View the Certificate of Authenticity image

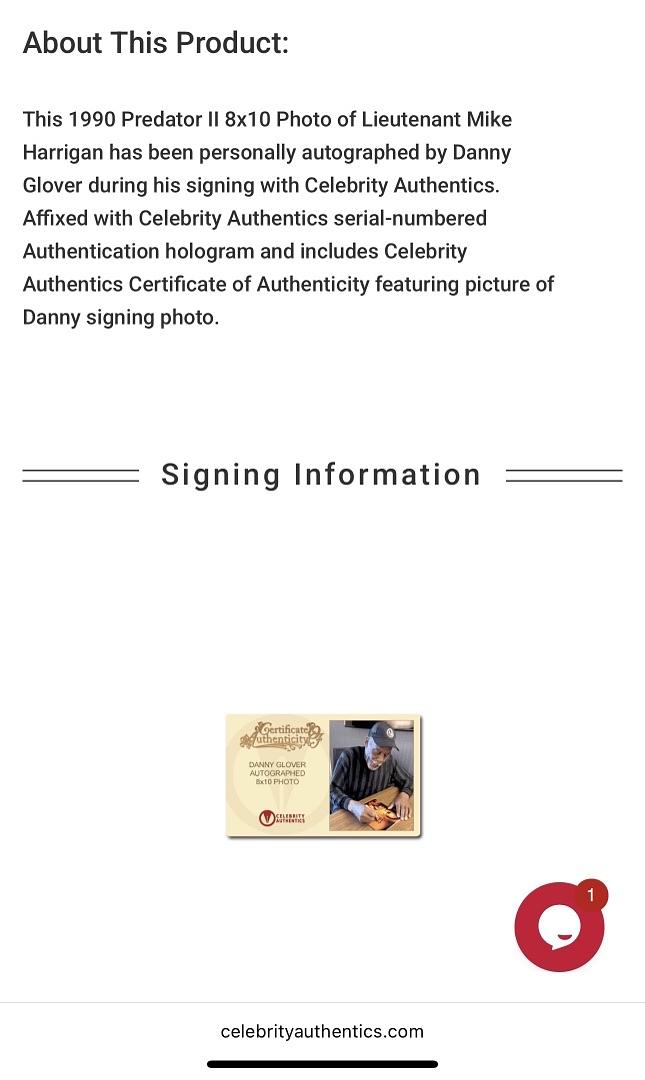(323, 776)
